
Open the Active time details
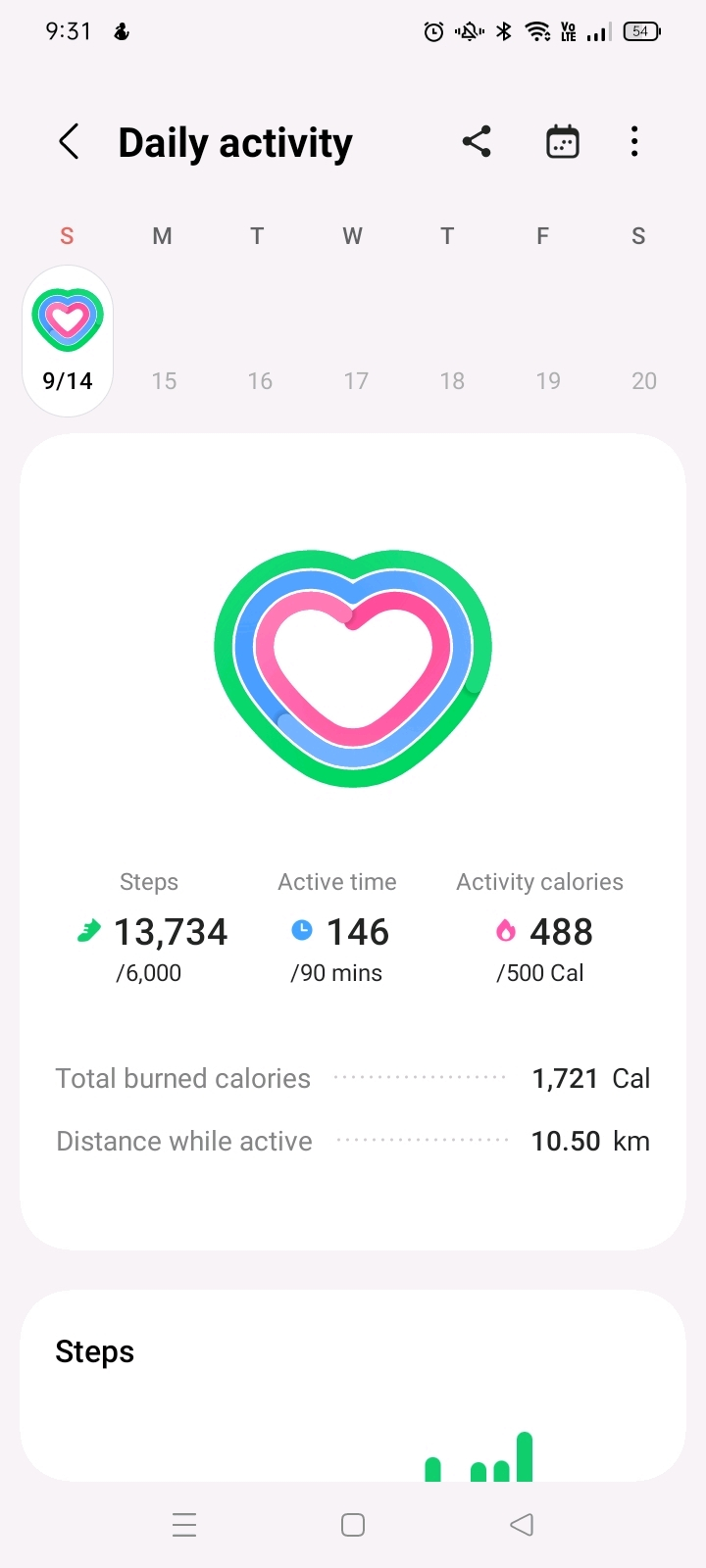coord(338,930)
